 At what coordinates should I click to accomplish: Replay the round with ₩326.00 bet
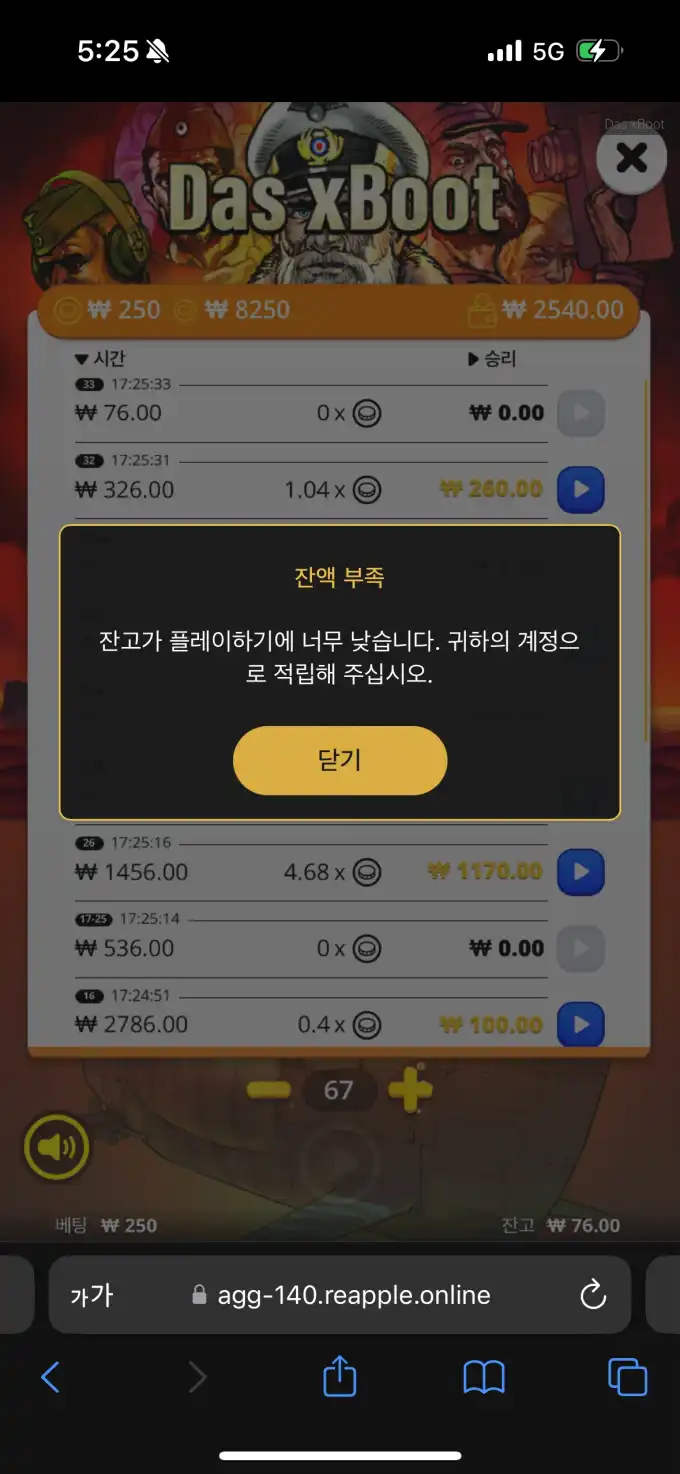pyautogui.click(x=580, y=490)
